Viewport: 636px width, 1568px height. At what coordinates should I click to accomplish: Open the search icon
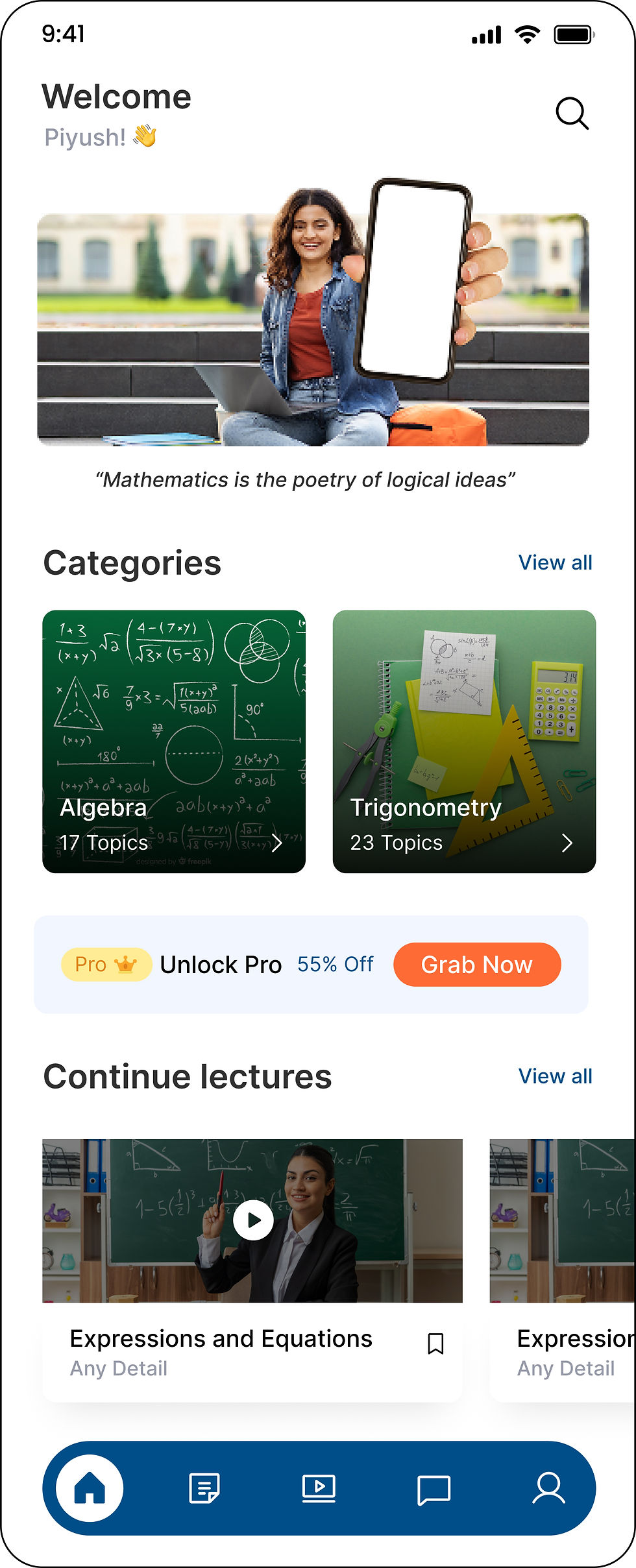tap(572, 114)
